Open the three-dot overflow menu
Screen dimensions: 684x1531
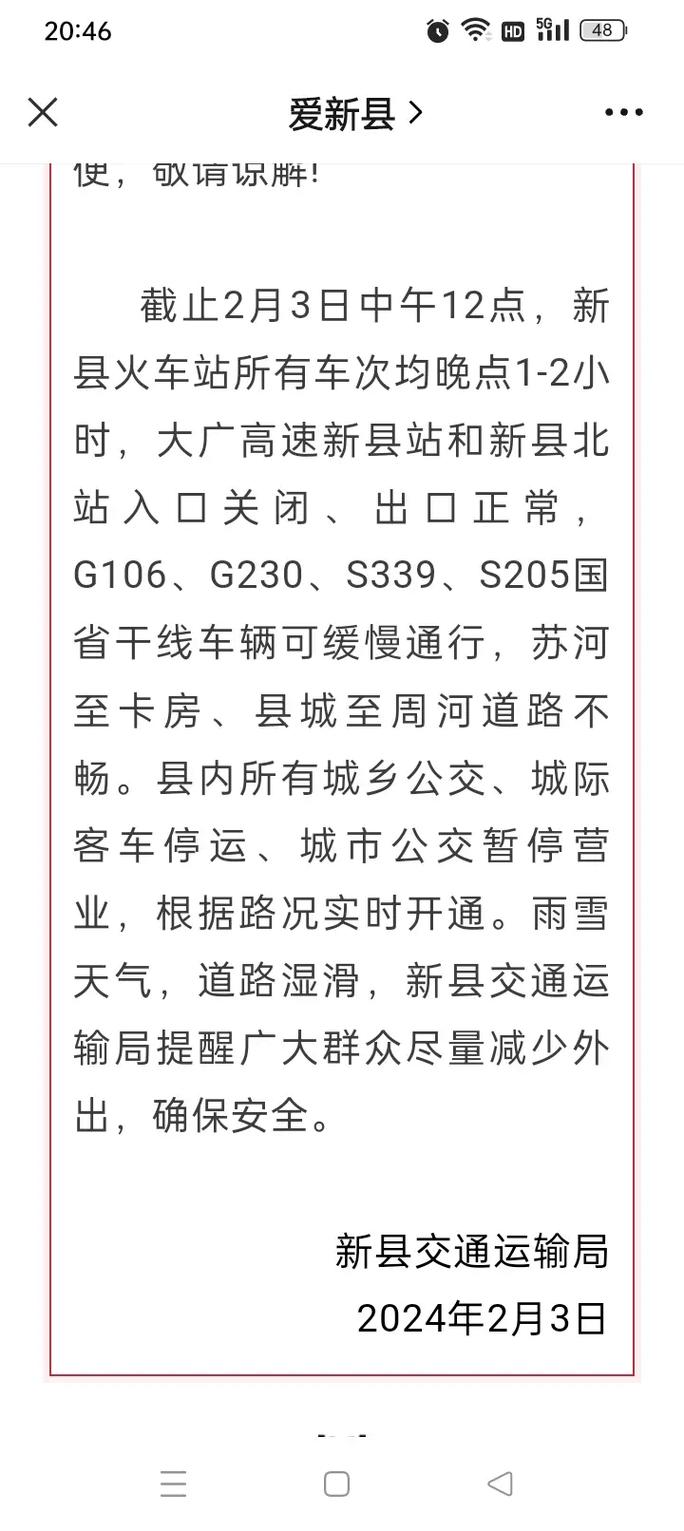624,113
